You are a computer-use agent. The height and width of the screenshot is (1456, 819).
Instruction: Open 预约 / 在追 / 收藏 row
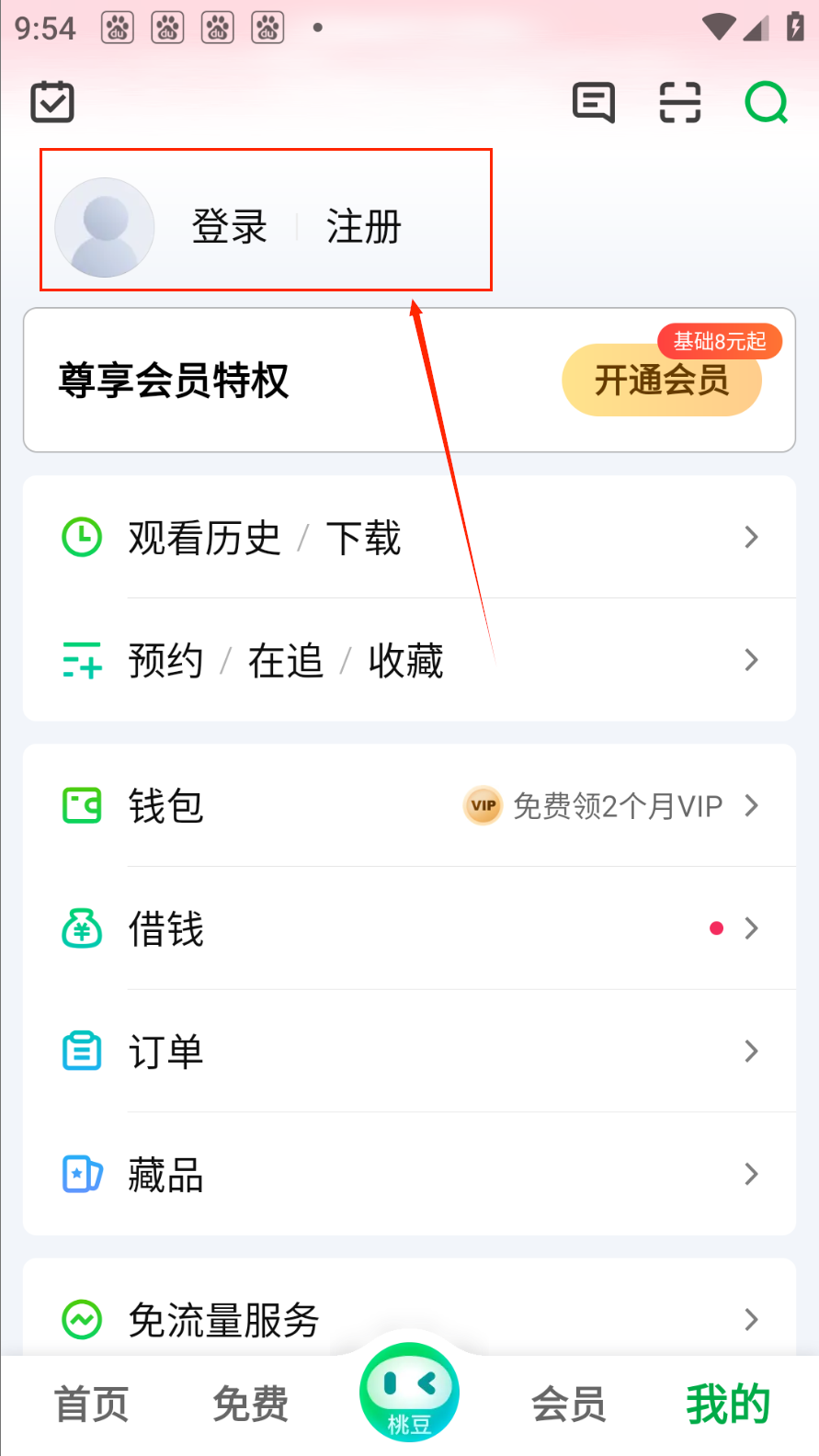409,660
